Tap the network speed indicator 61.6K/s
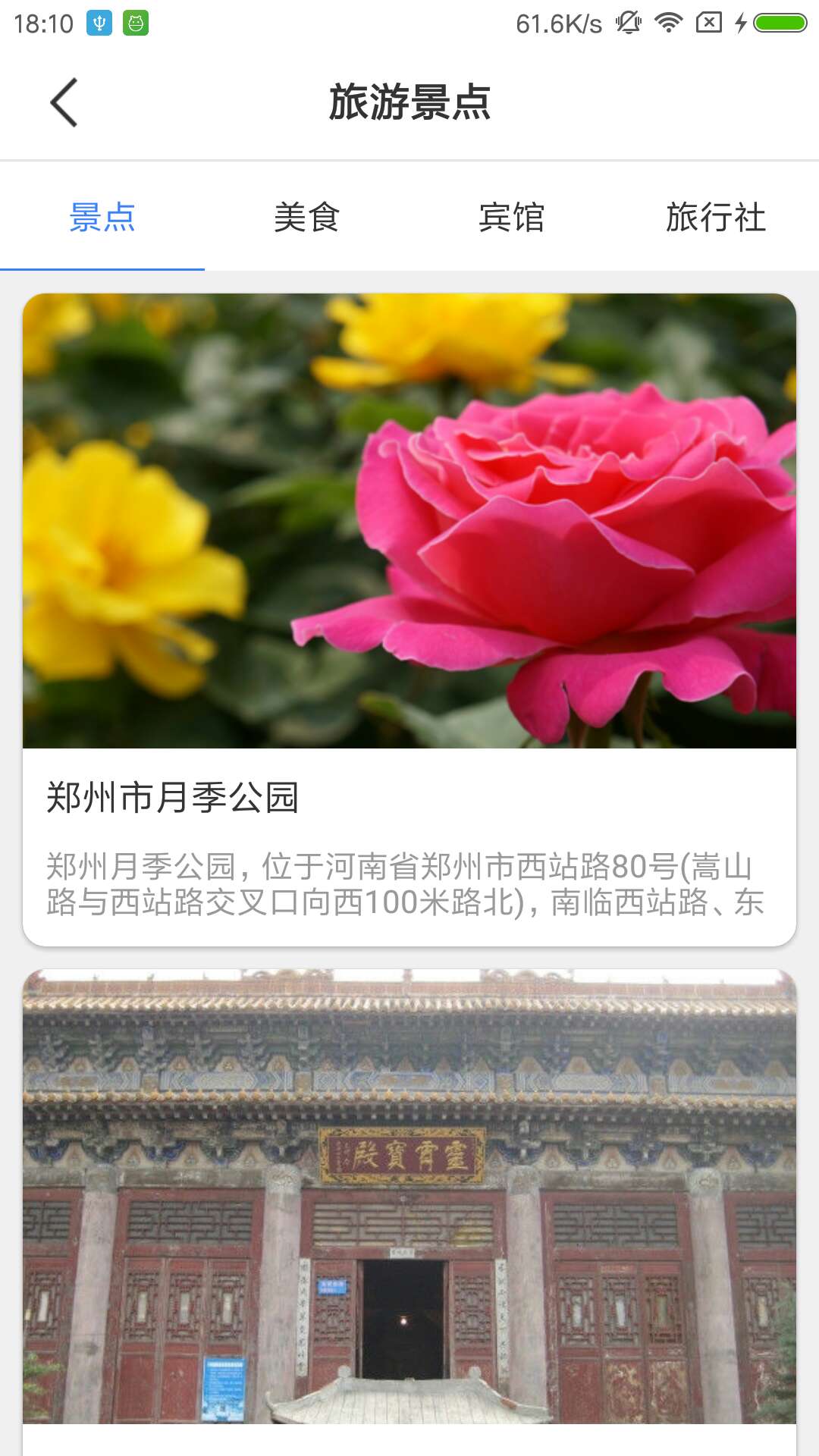This screenshot has width=819, height=1456. [559, 23]
